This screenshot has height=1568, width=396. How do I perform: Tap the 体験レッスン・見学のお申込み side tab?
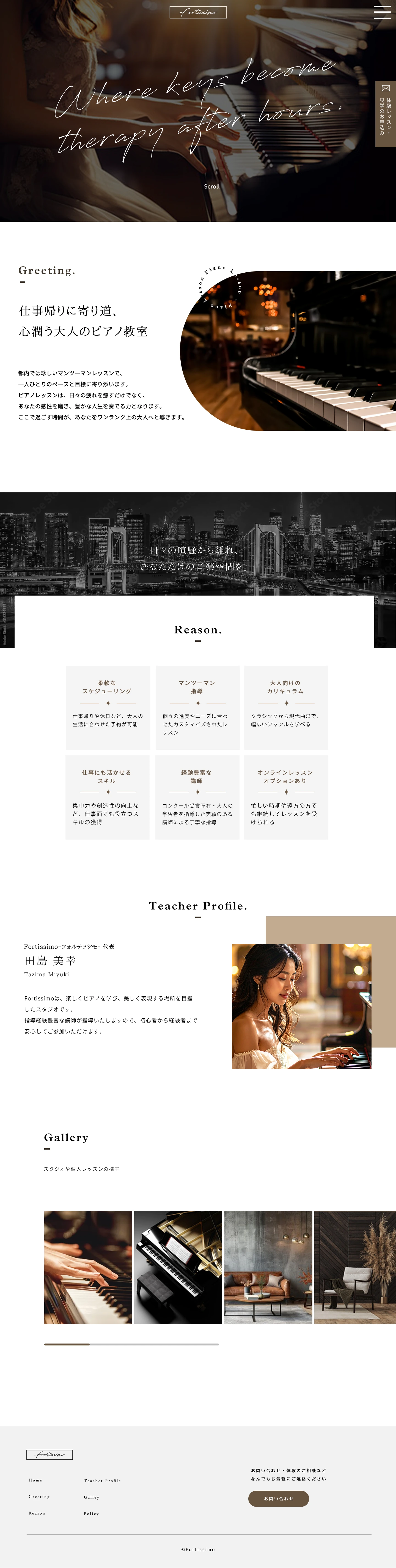[x=386, y=114]
